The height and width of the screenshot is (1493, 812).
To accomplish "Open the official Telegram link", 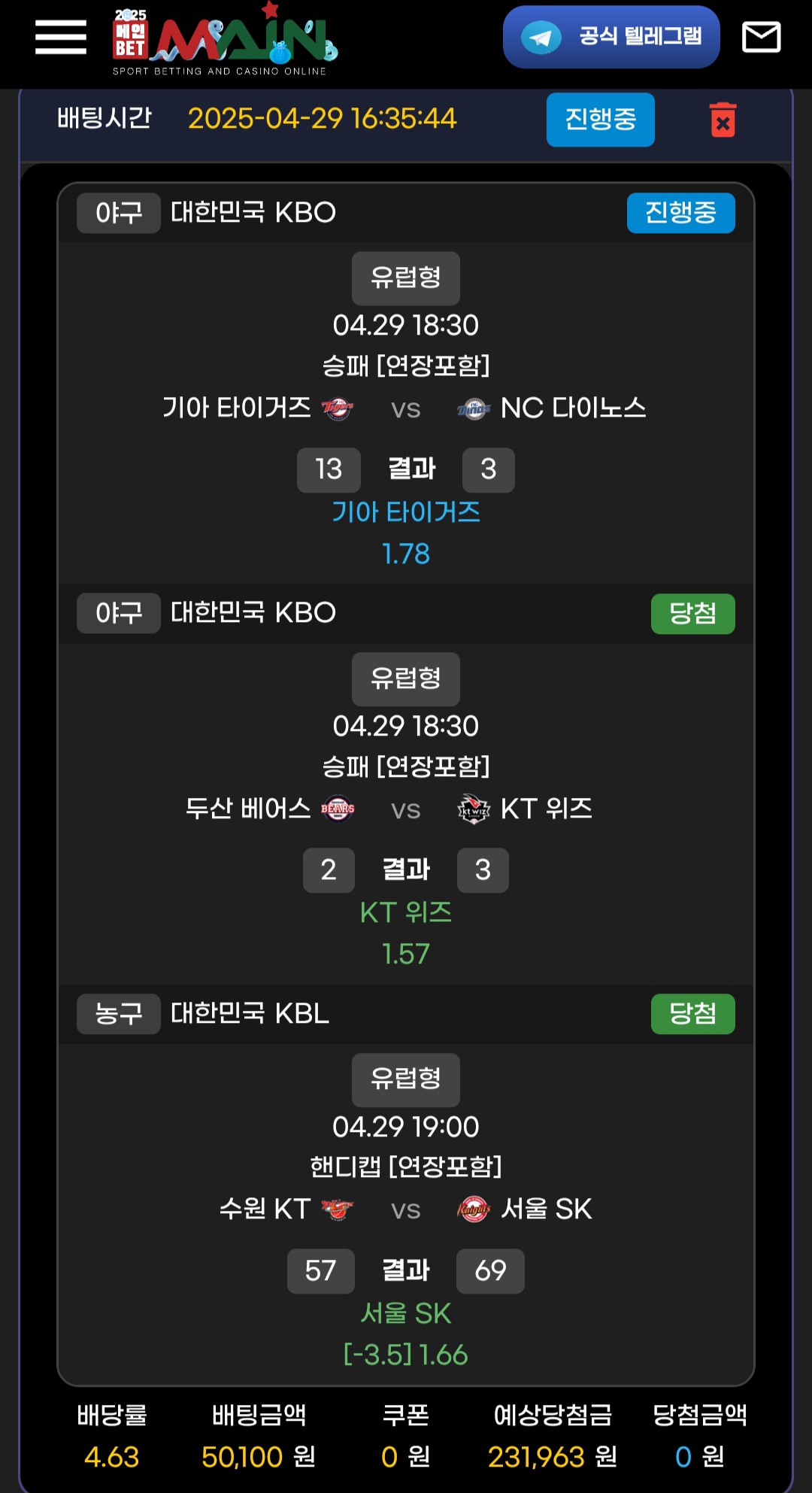I will pos(611,37).
